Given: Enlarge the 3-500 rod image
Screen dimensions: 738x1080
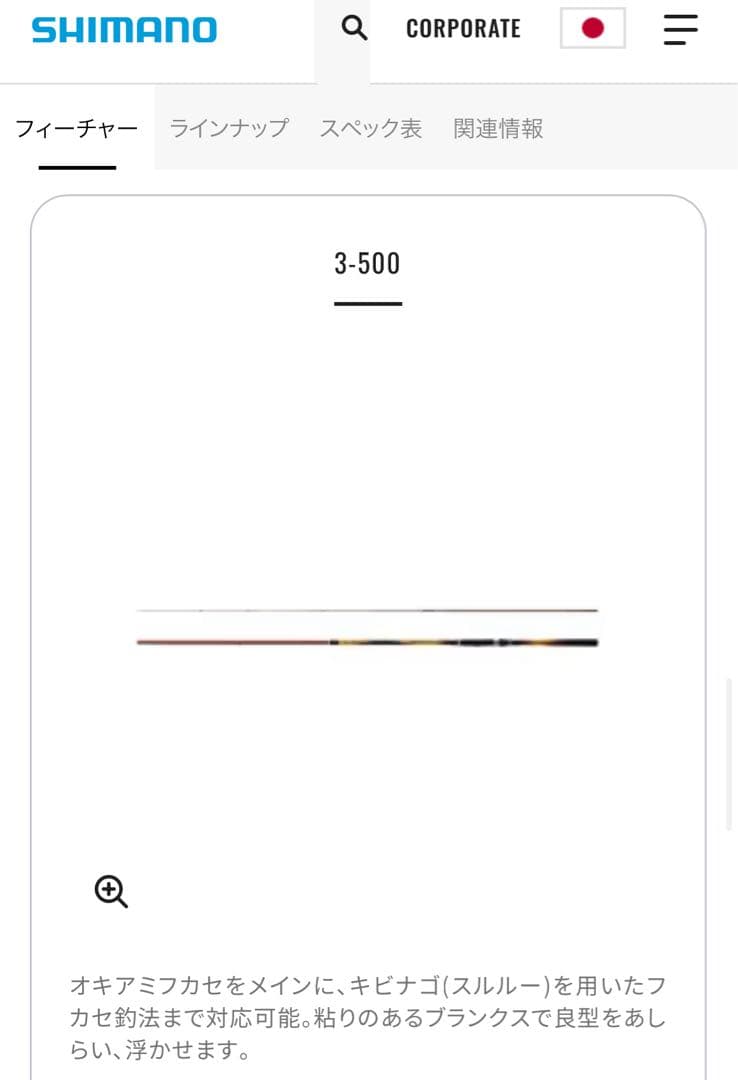Looking at the screenshot, I should coord(111,891).
